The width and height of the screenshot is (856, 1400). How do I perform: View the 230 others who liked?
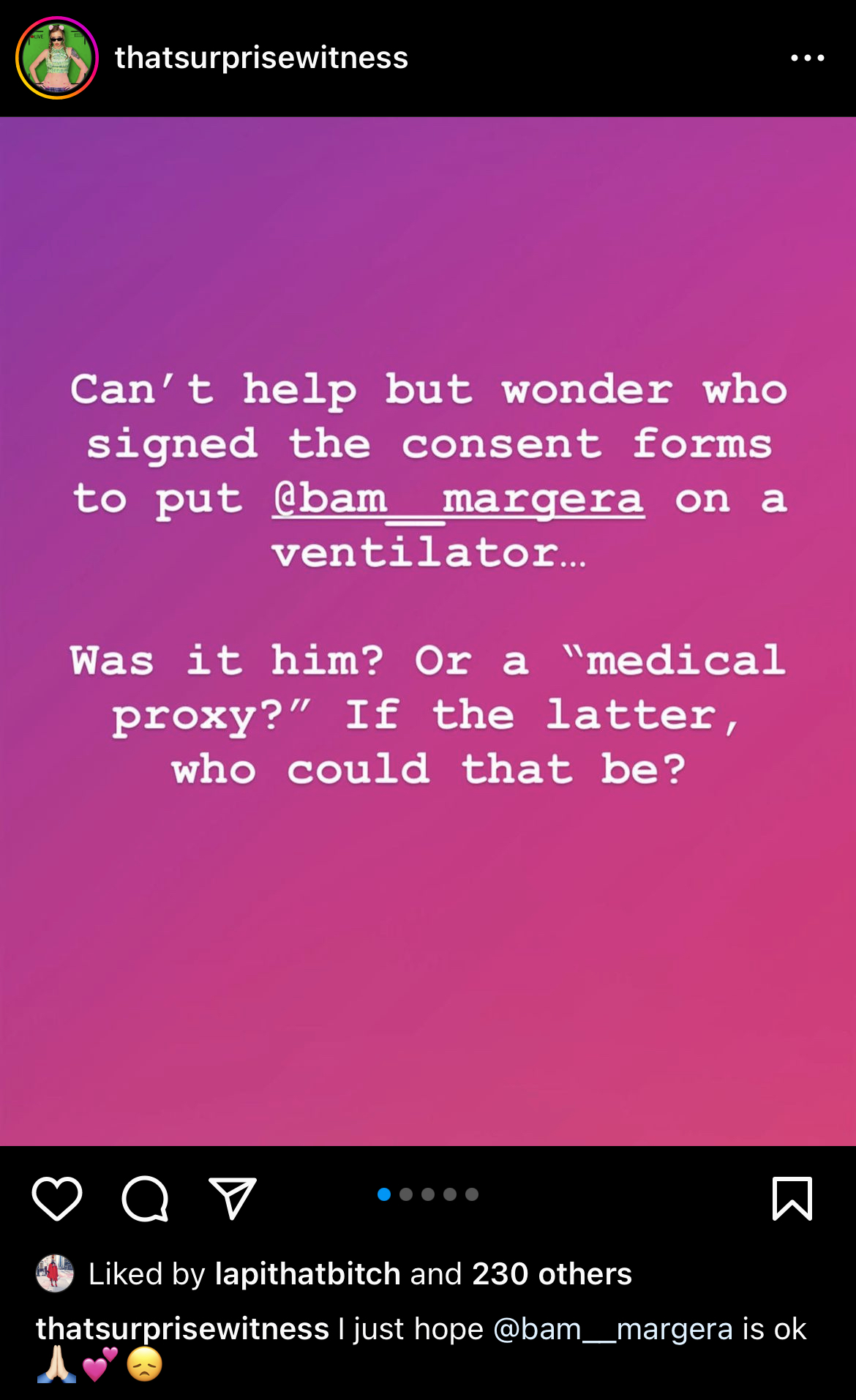click(552, 1274)
